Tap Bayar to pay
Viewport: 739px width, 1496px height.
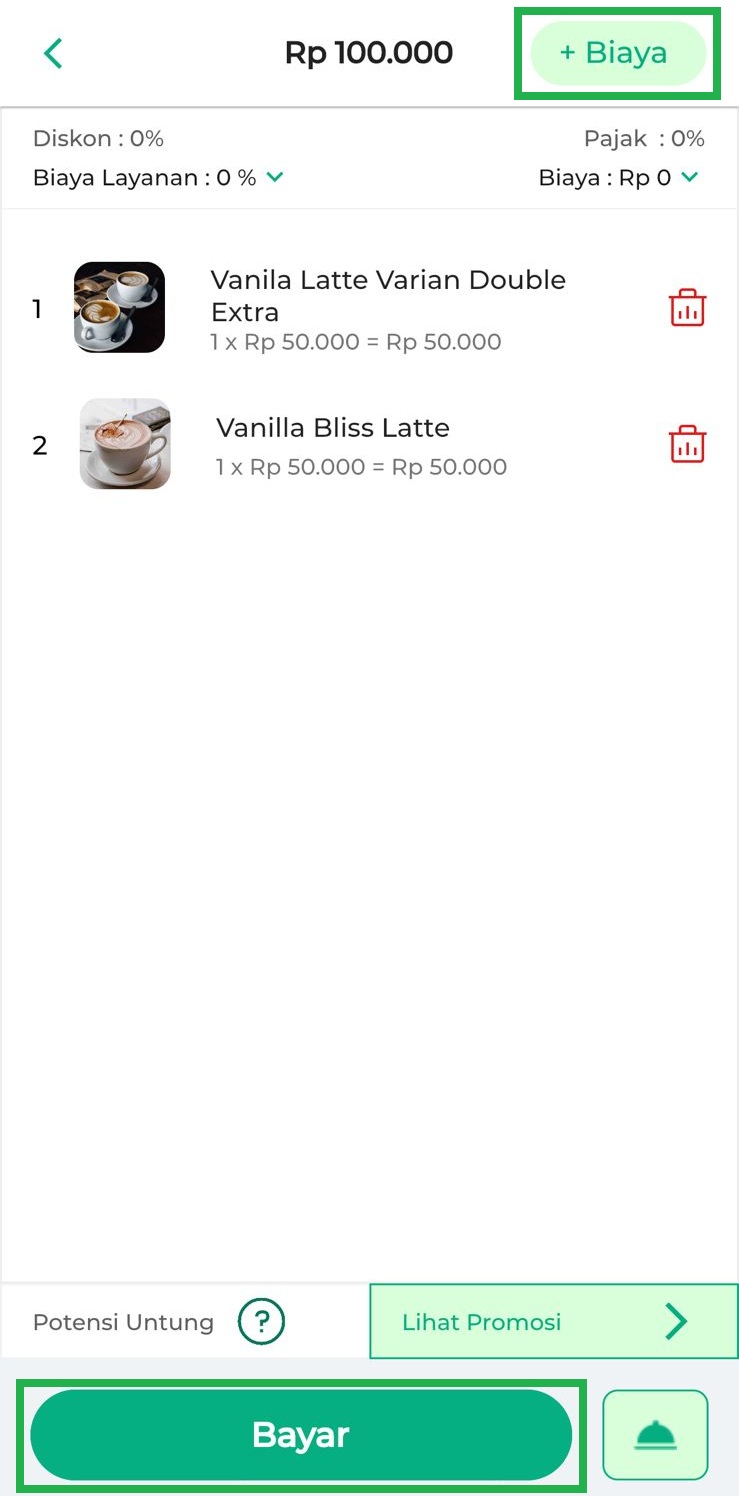301,1435
